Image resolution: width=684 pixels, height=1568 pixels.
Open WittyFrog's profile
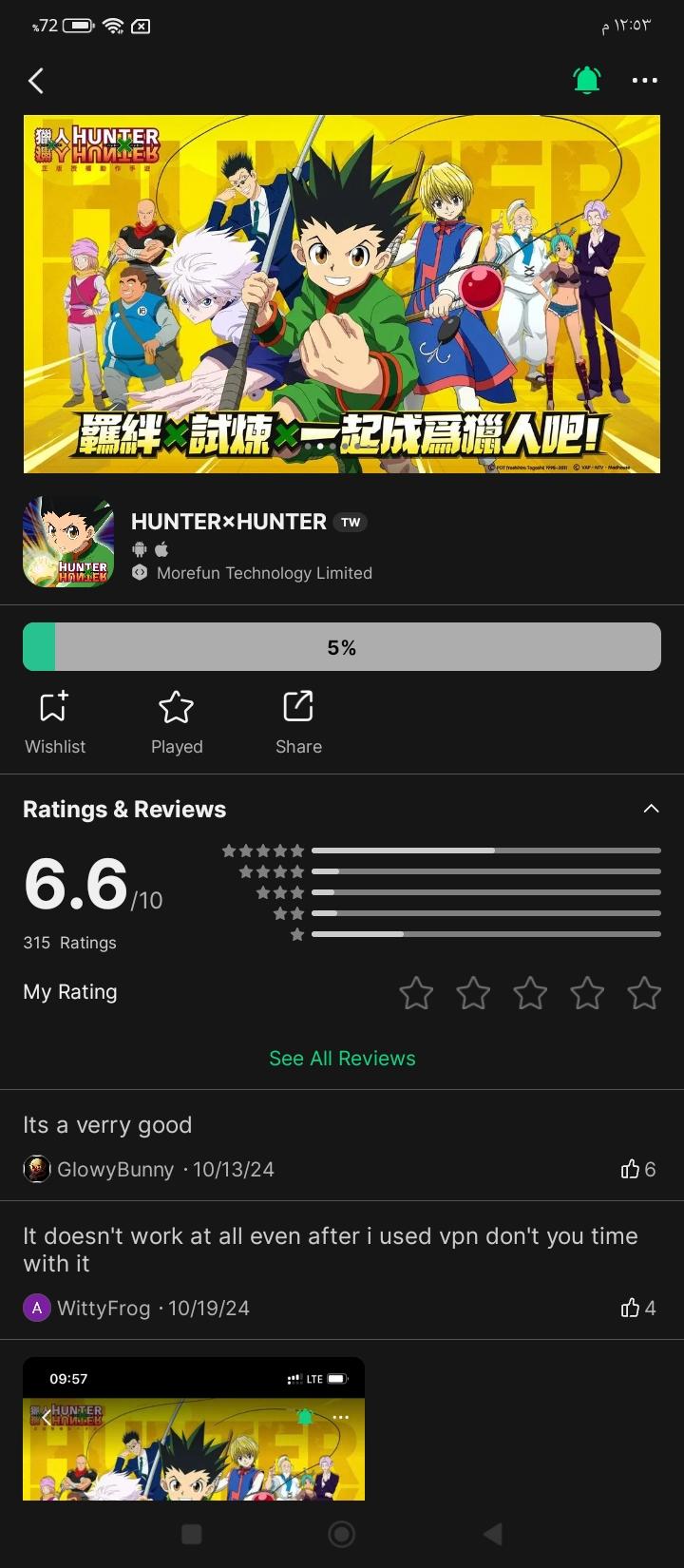103,1308
